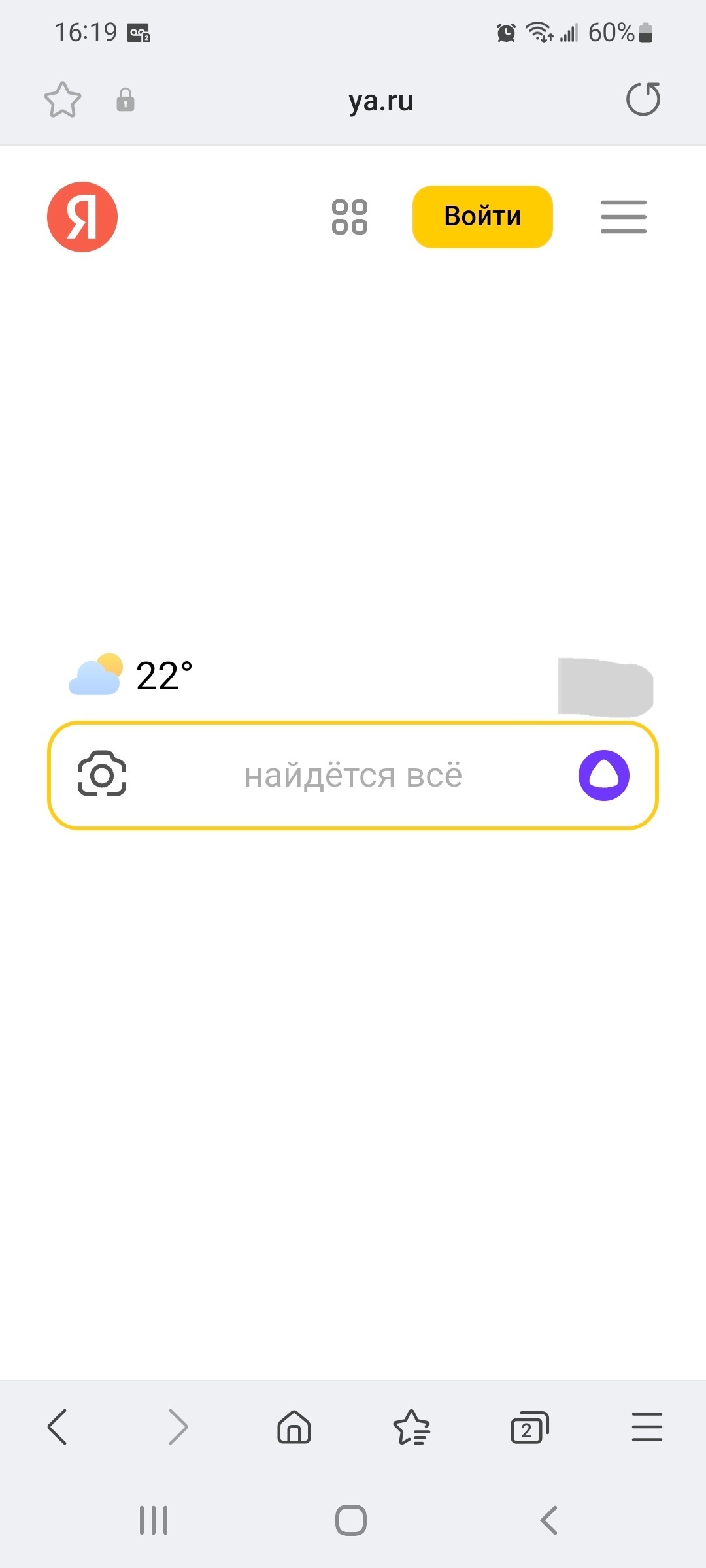Open the browser bookmarks list
706x1568 pixels.
(x=412, y=1426)
